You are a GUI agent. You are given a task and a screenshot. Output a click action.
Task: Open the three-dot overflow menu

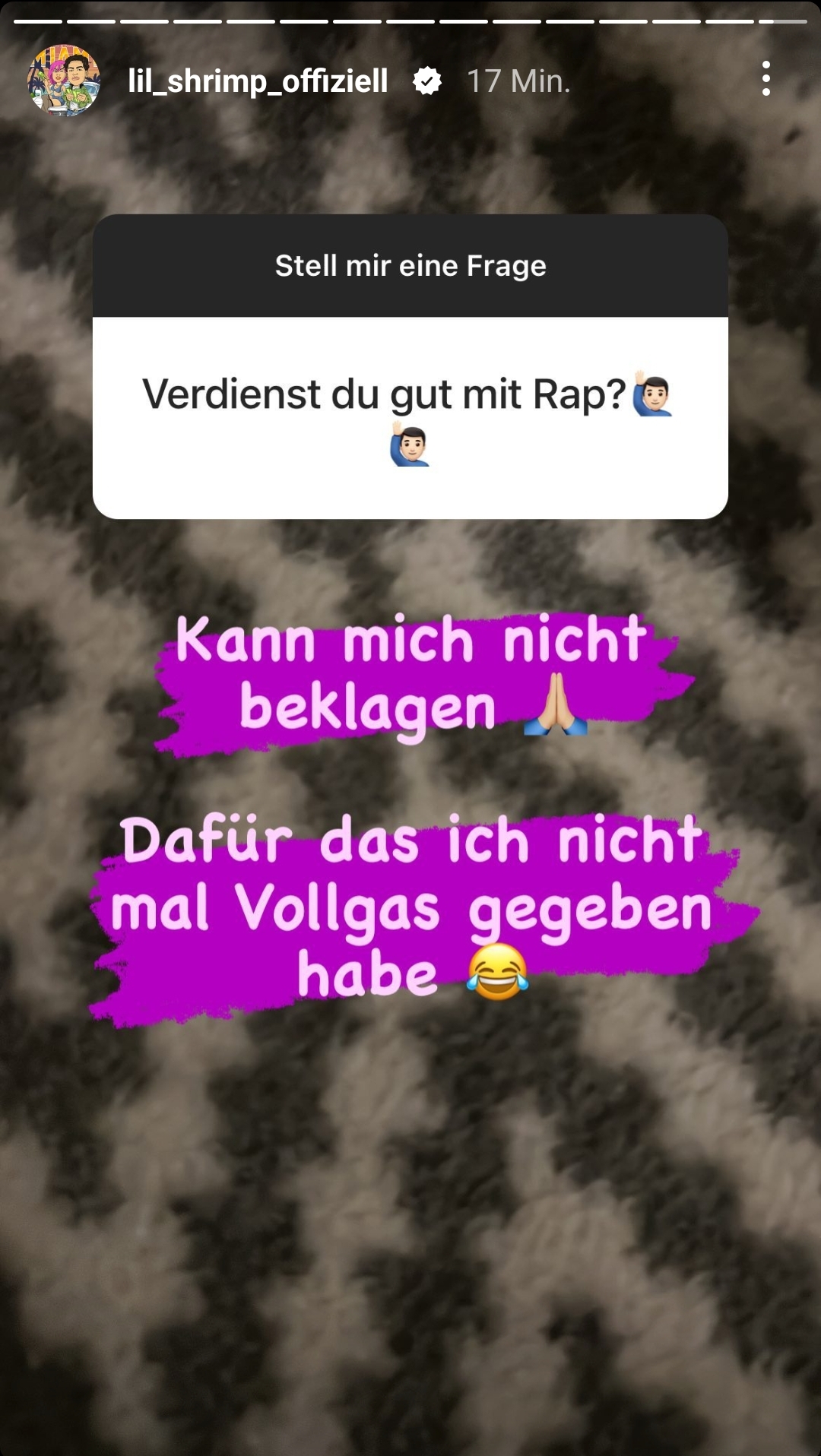766,79
